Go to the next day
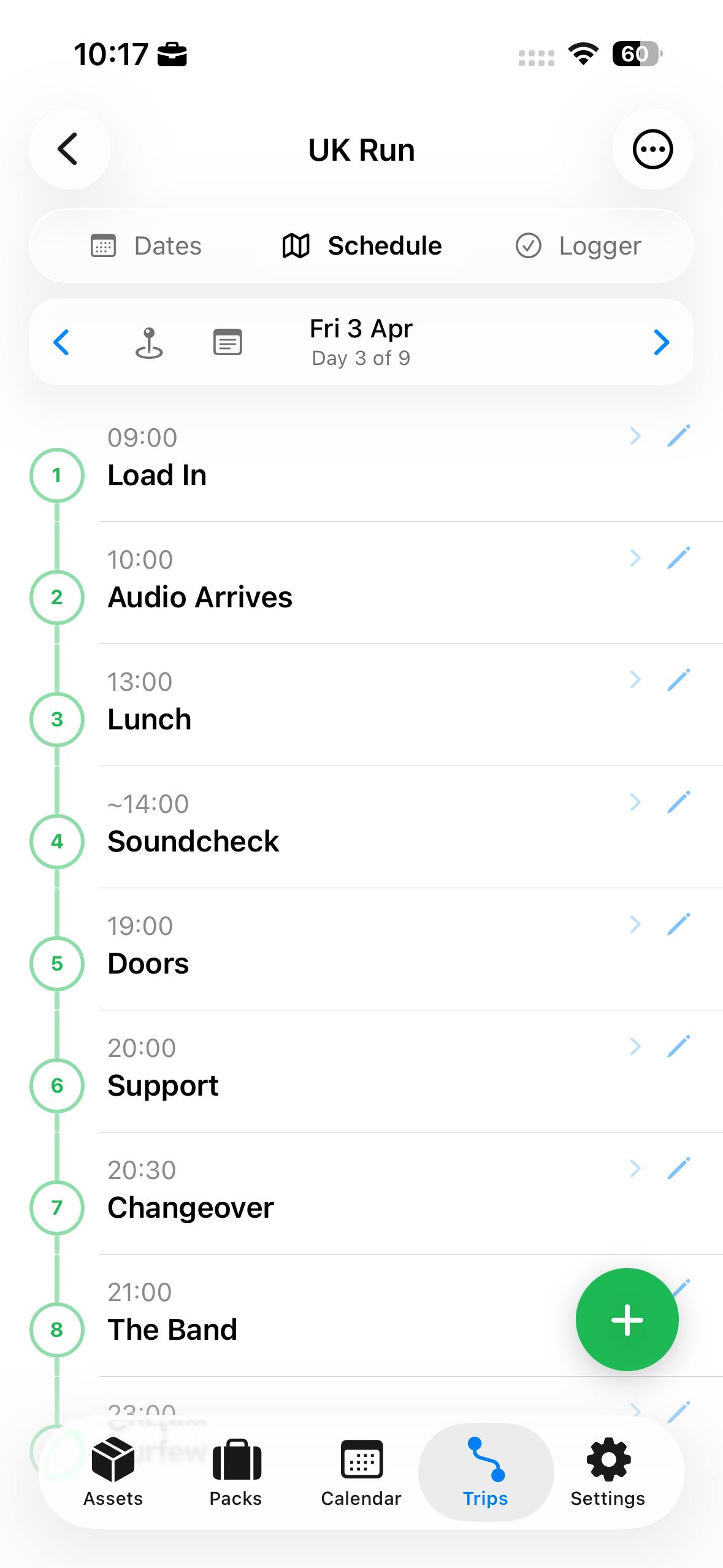The image size is (723, 1568). pos(661,342)
